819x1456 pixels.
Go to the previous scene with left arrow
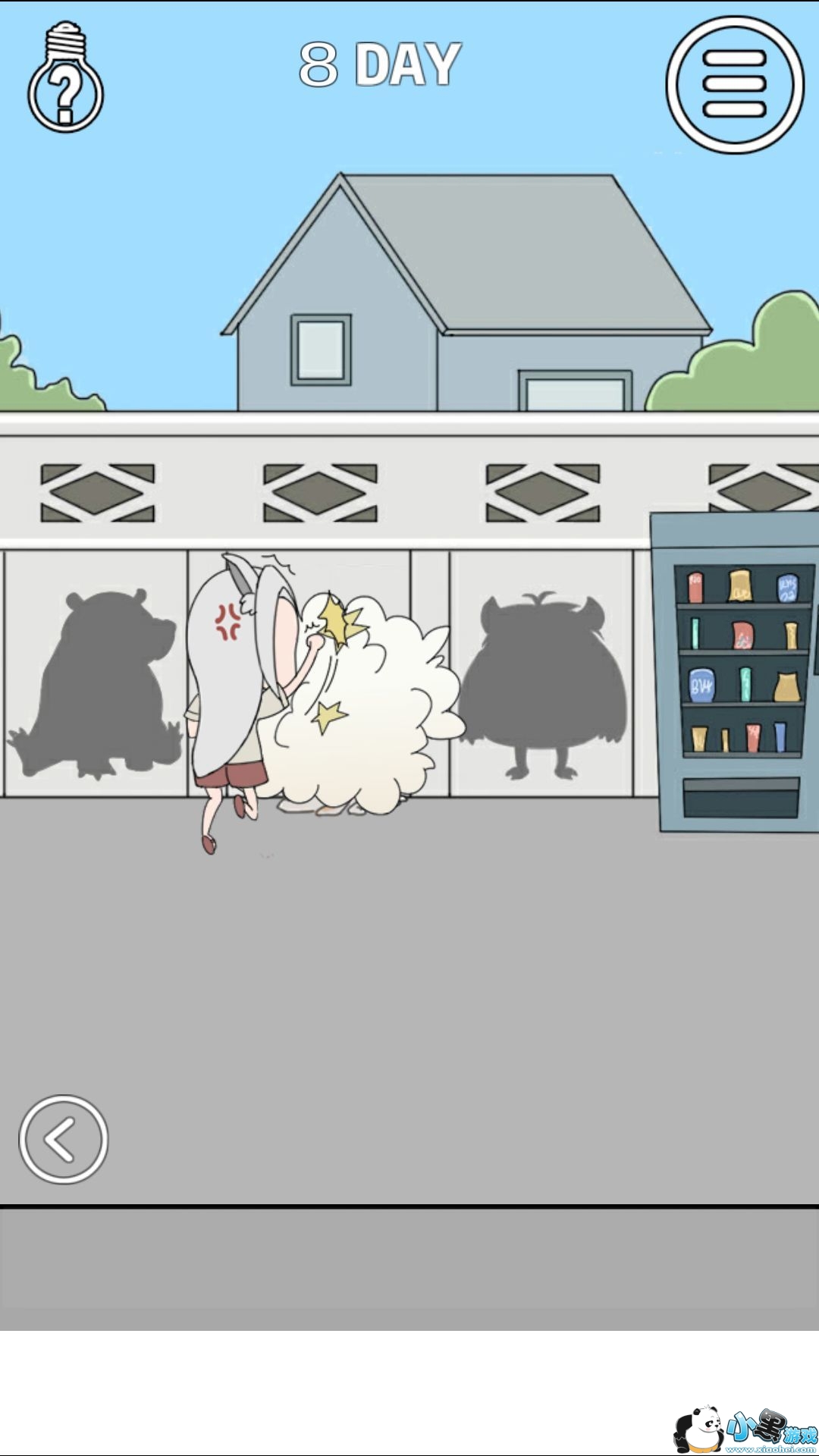pos(64,1139)
